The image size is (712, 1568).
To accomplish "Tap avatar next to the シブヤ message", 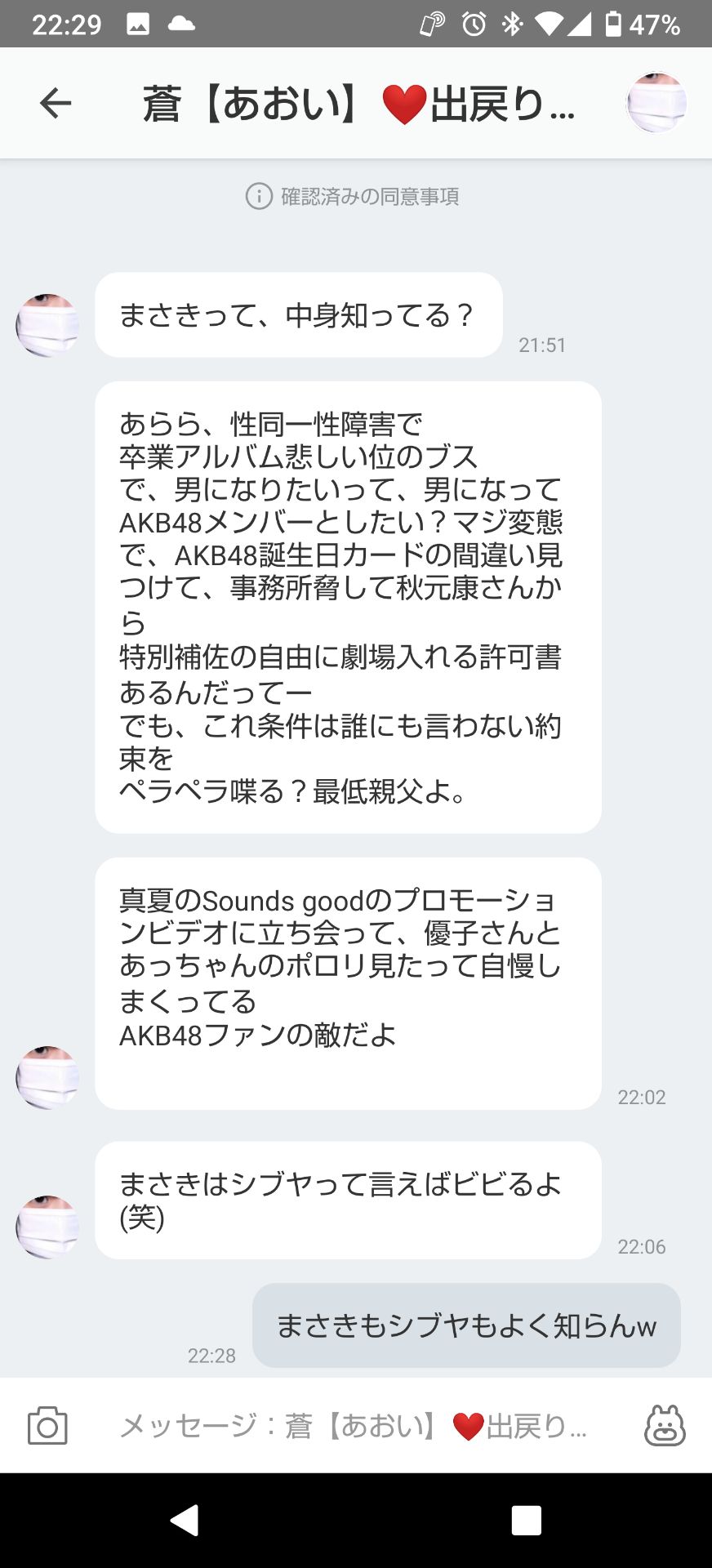I will tap(47, 1223).
